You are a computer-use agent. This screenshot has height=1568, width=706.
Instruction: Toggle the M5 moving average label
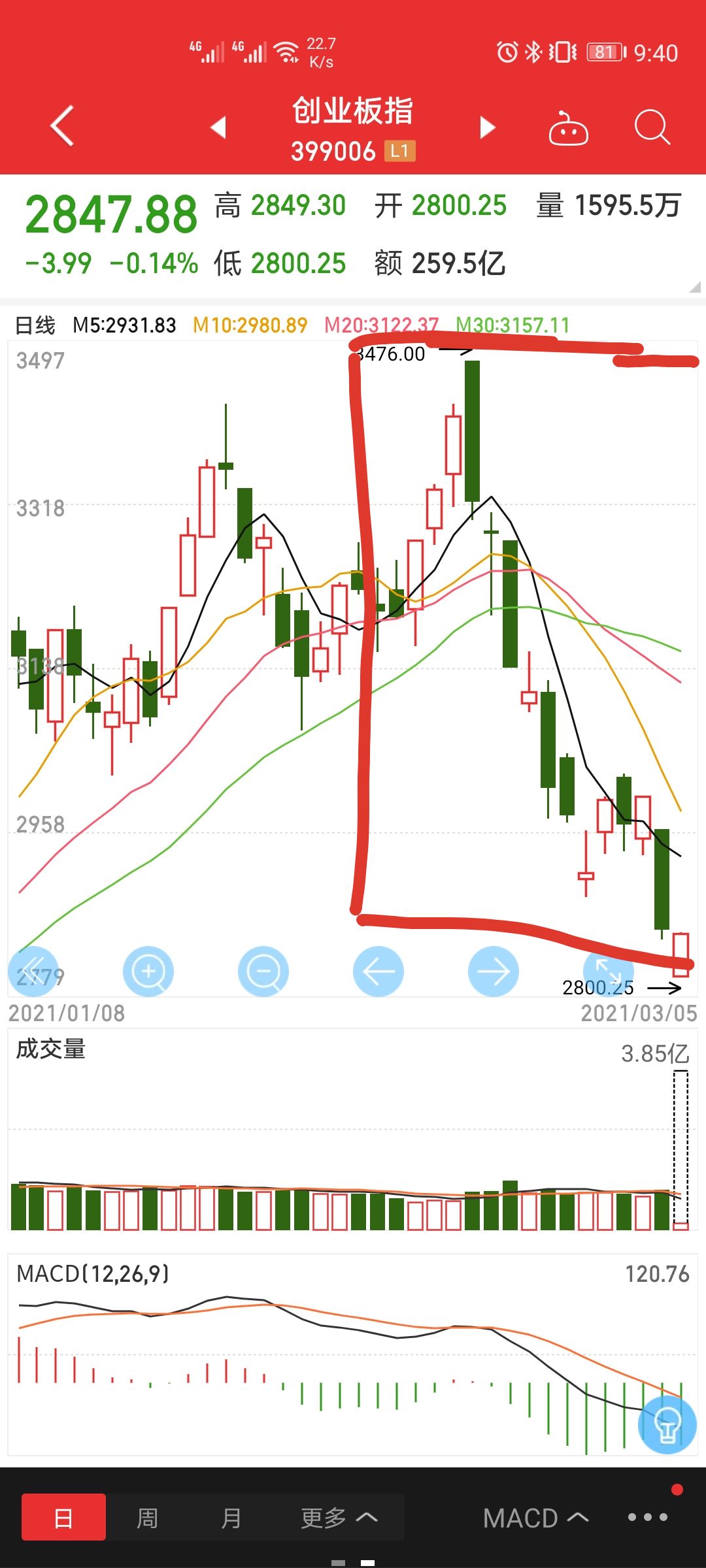[124, 325]
